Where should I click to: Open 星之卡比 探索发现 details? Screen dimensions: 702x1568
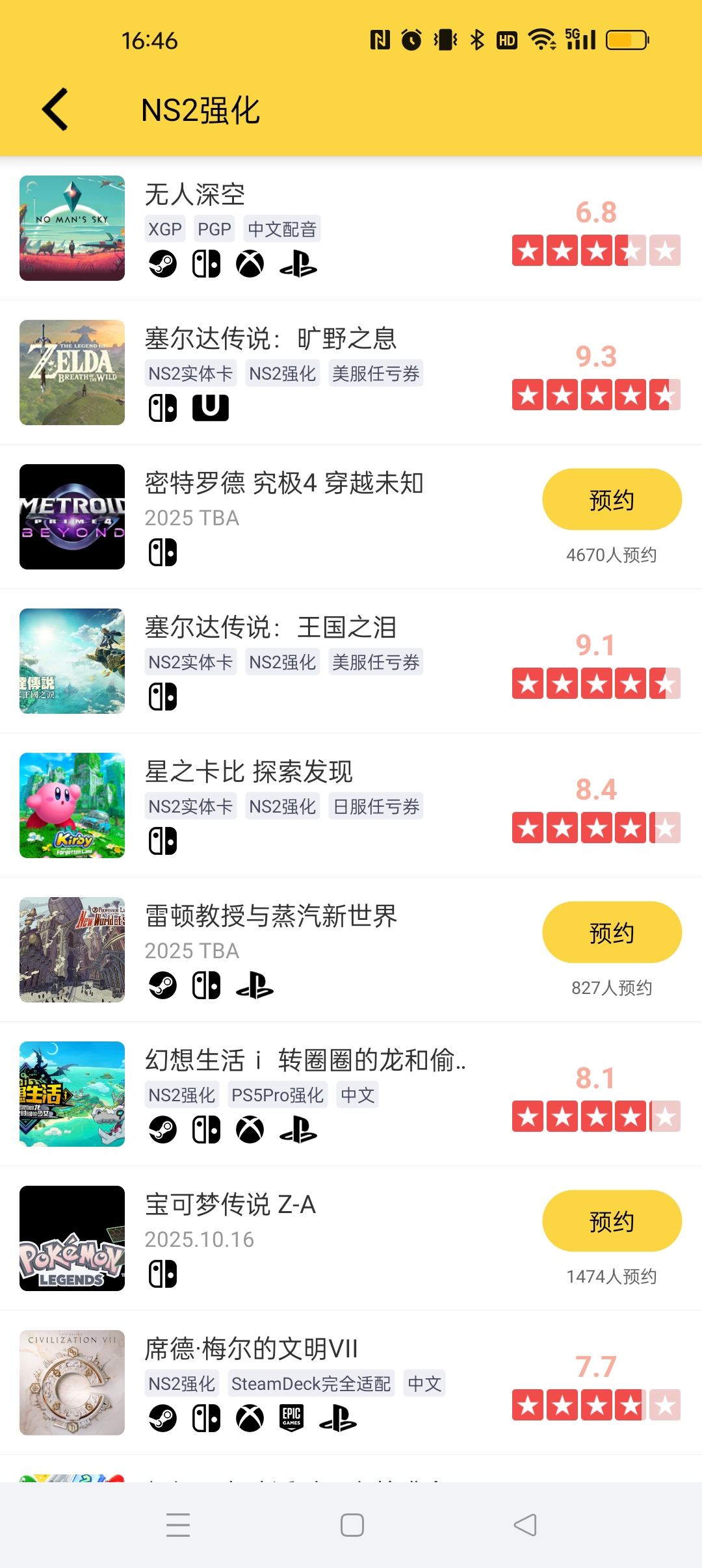tap(248, 772)
